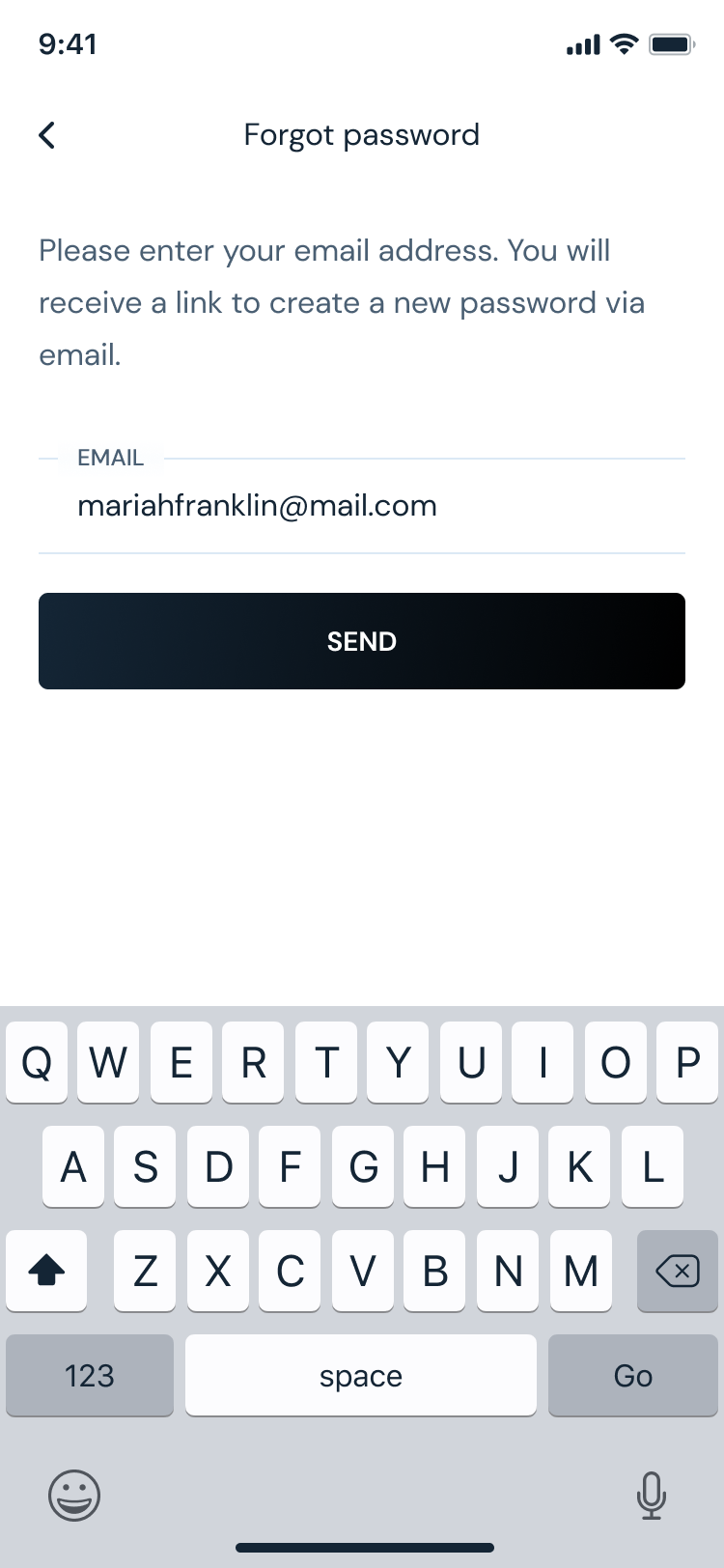Send the password reset link
The height and width of the screenshot is (1568, 724).
pyautogui.click(x=361, y=641)
